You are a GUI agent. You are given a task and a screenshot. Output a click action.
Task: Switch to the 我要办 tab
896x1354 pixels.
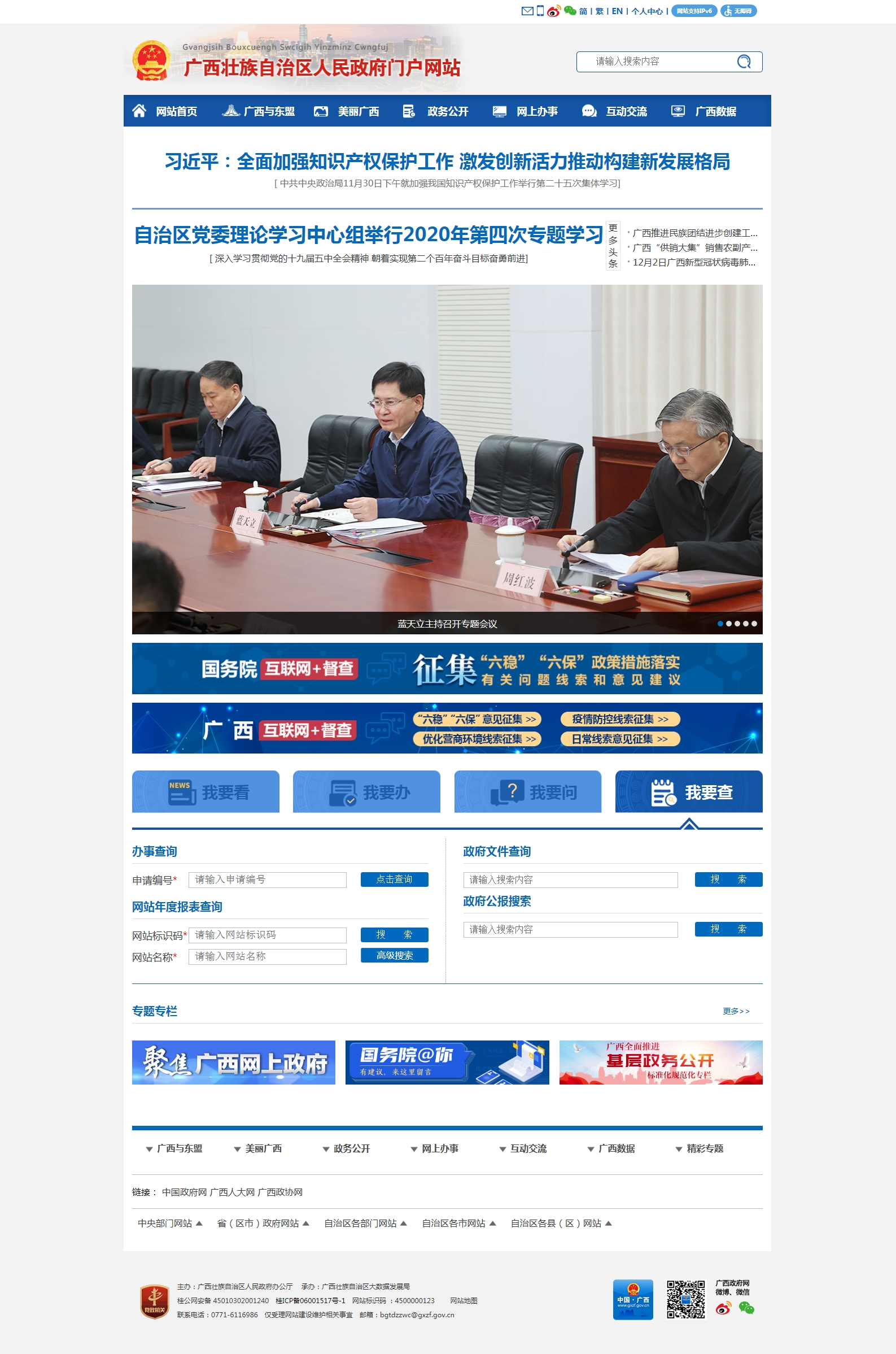(366, 791)
